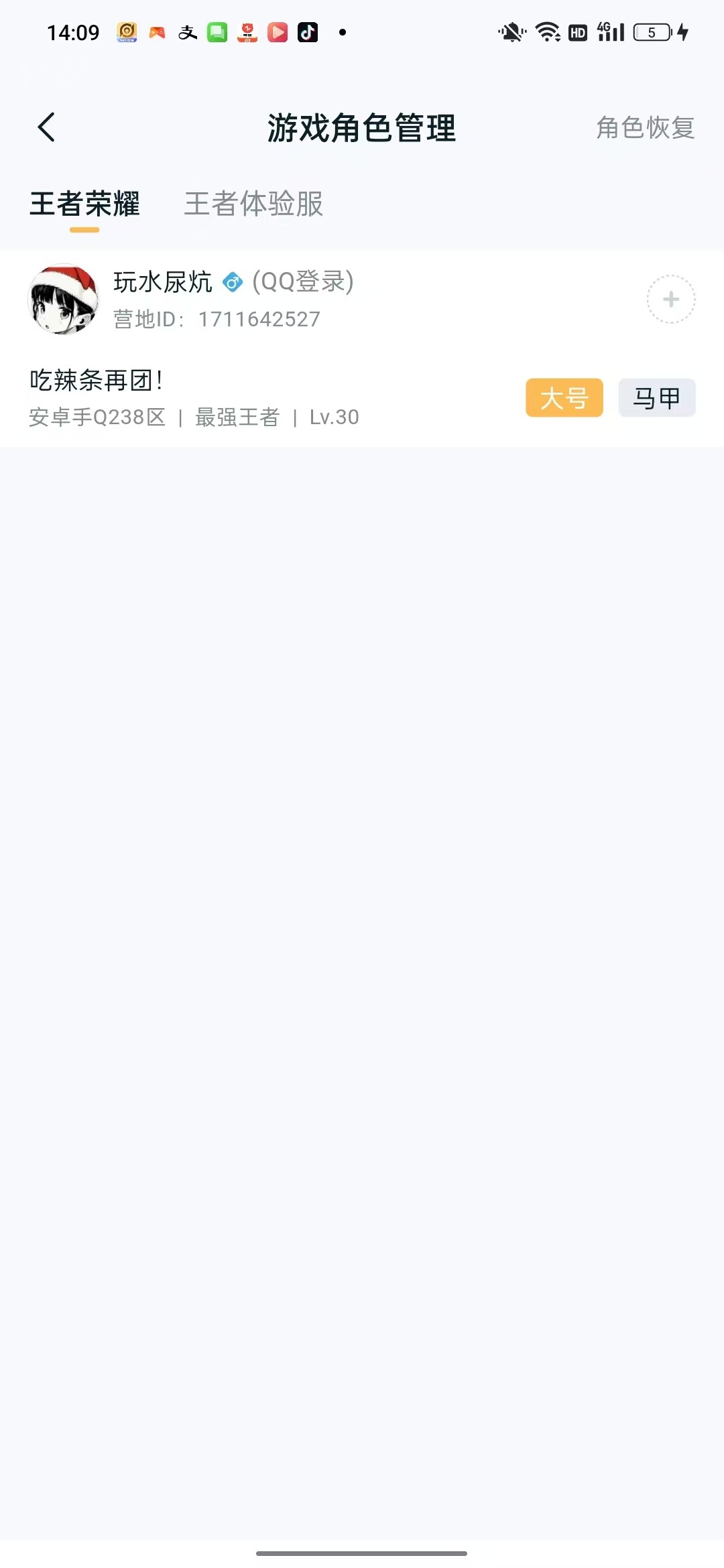The height and width of the screenshot is (1568, 724).
Task: Go back from 游戏角色管理 page
Action: pyautogui.click(x=46, y=127)
